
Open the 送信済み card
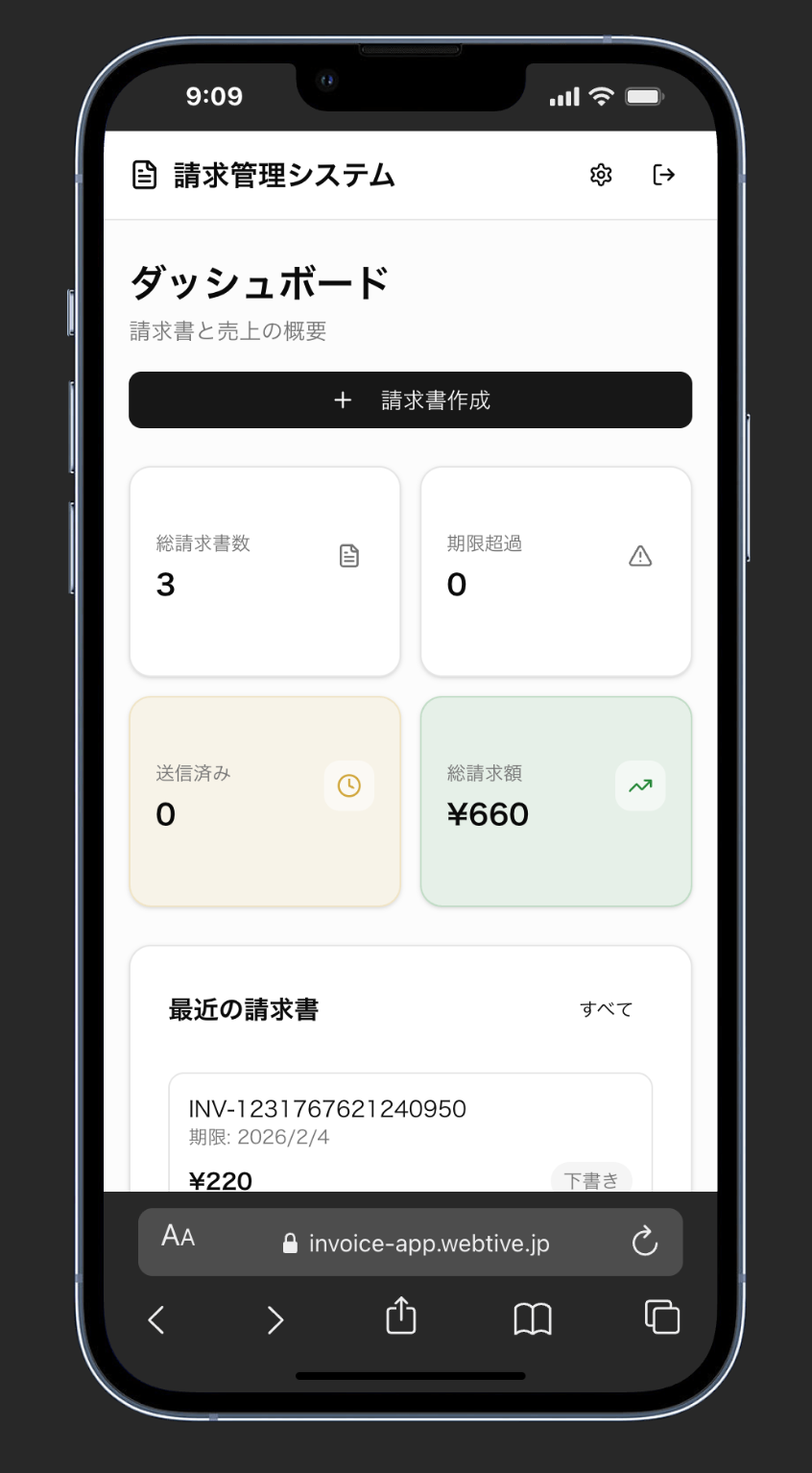265,801
